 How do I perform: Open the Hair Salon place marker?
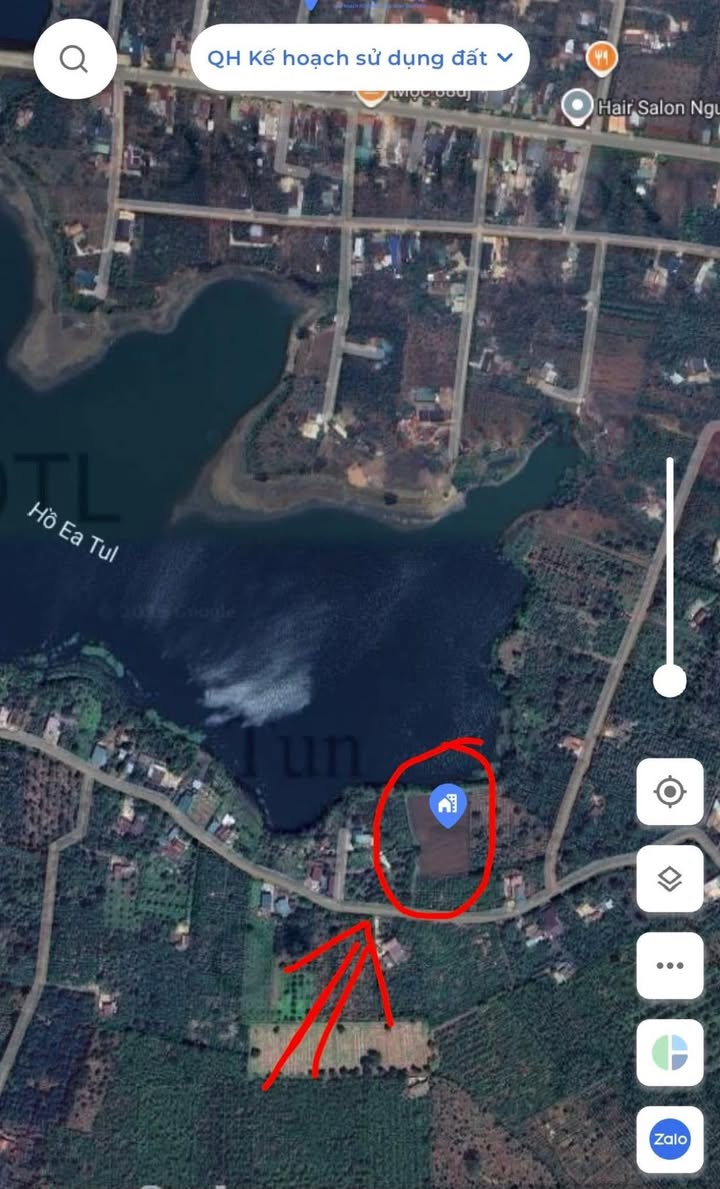pos(577,105)
